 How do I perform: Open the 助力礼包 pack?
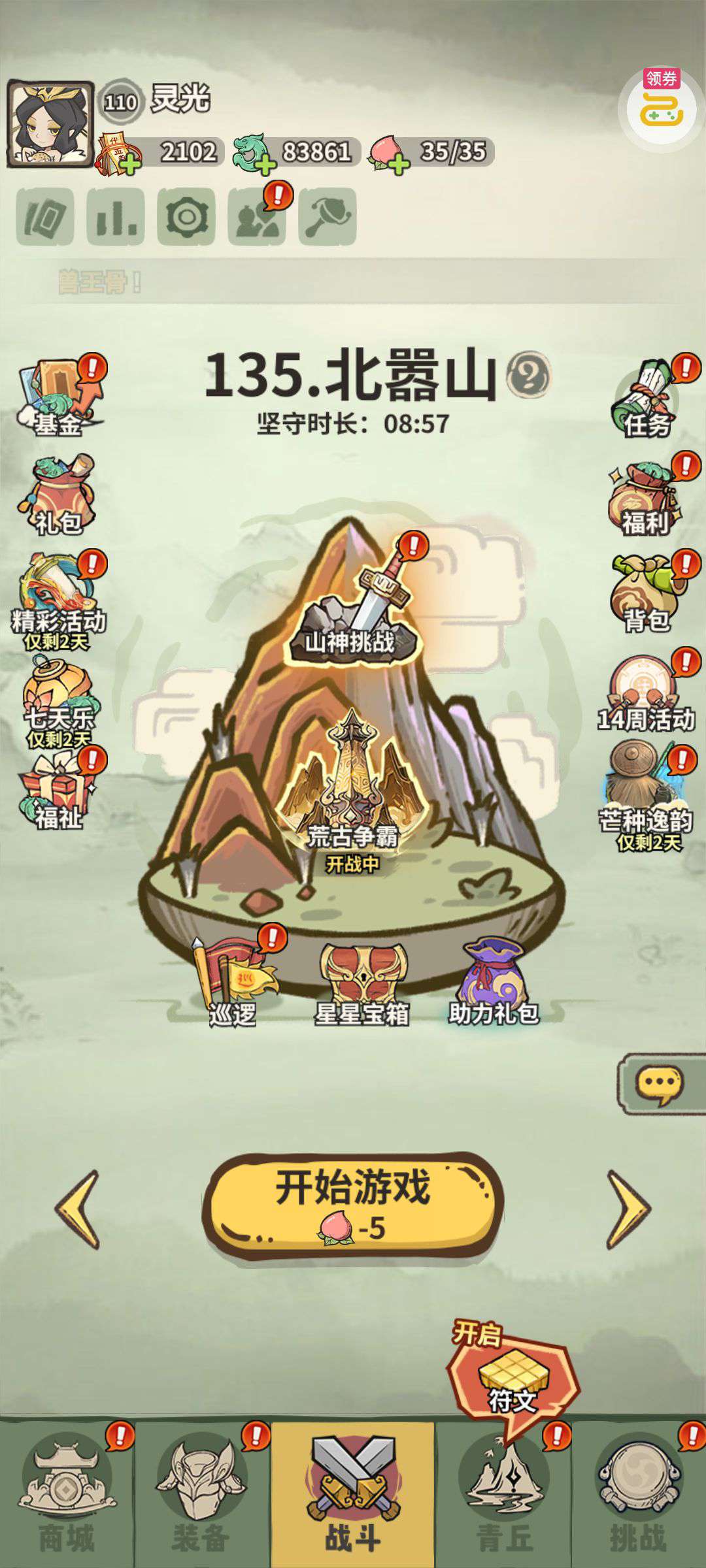(x=494, y=980)
